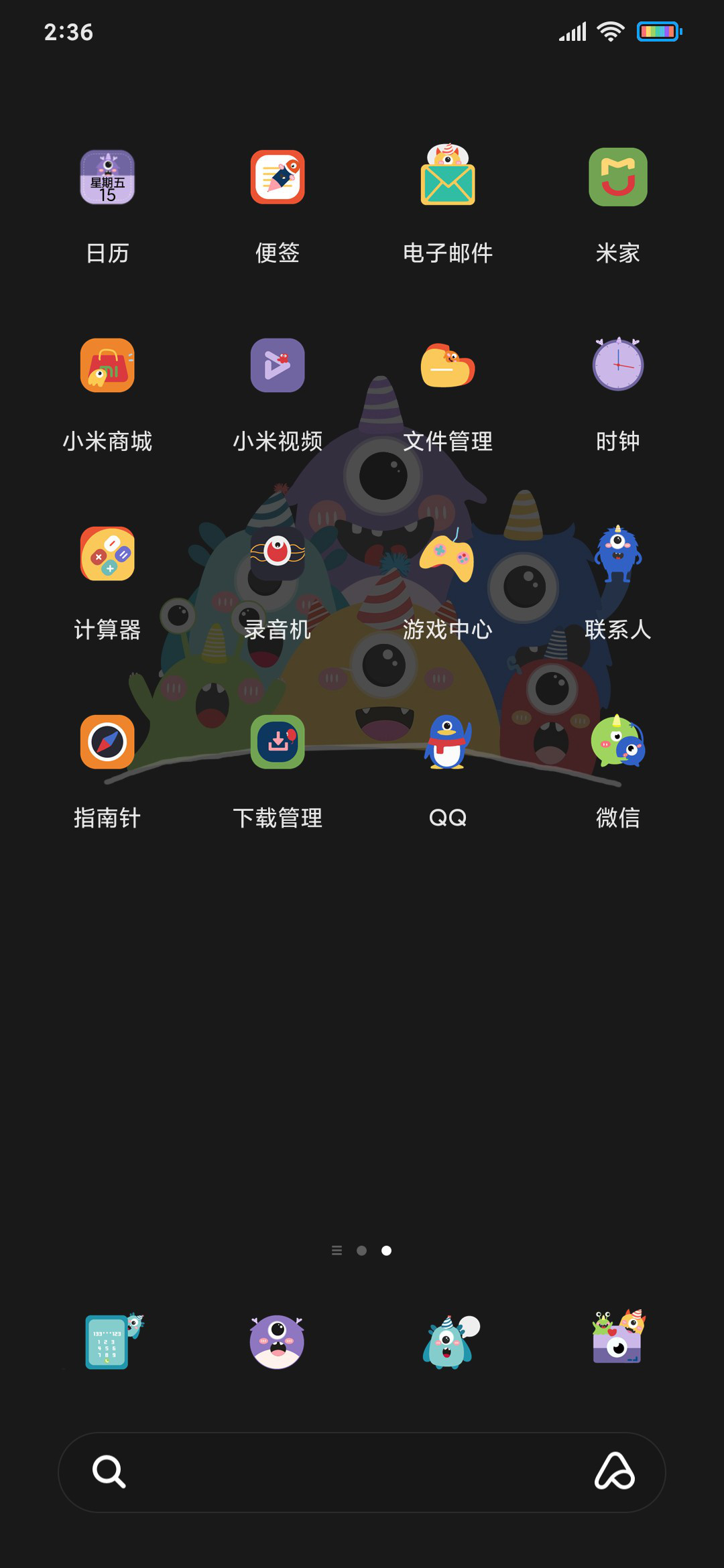Tap the search bar magnifier
The width and height of the screenshot is (724, 1568).
point(109,1472)
